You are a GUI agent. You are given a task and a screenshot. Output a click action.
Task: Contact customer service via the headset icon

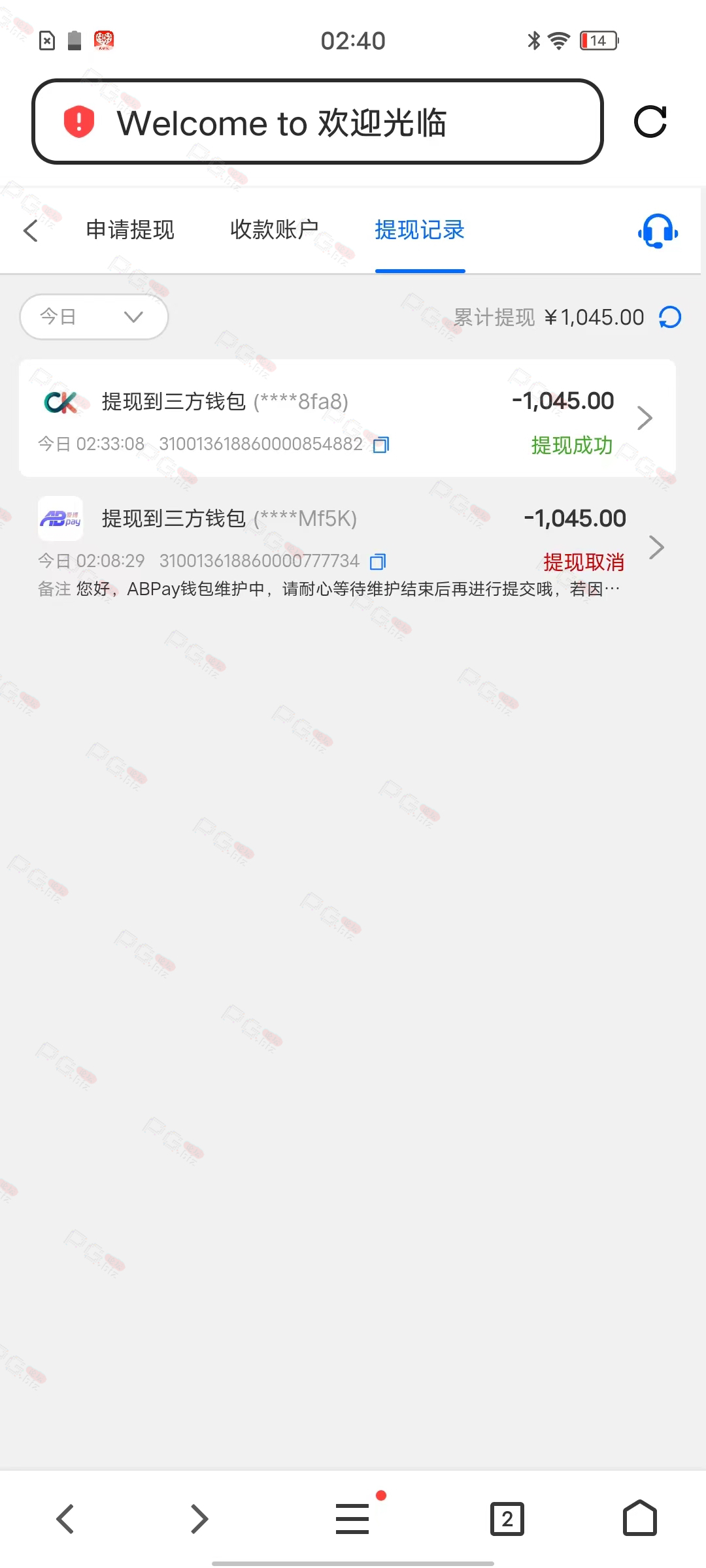click(x=658, y=231)
